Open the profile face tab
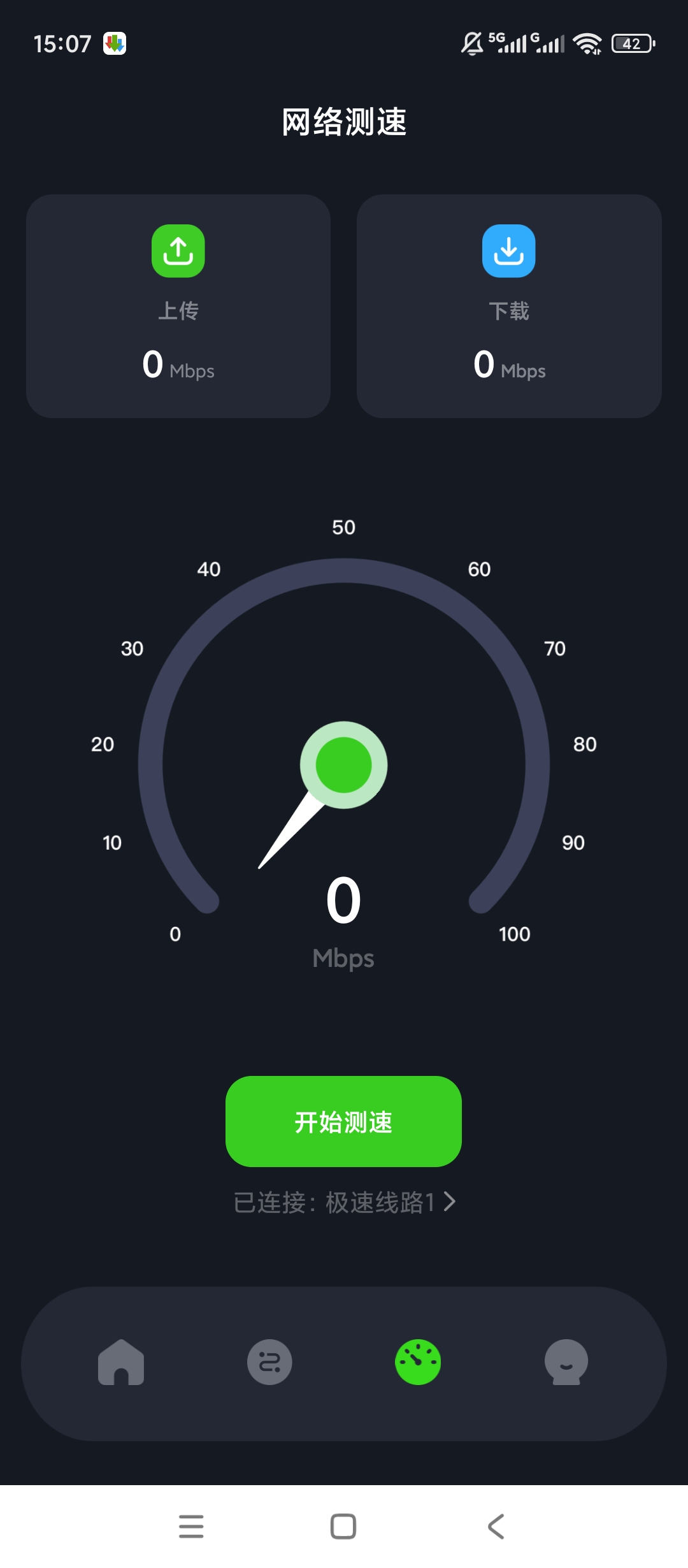 (566, 1362)
